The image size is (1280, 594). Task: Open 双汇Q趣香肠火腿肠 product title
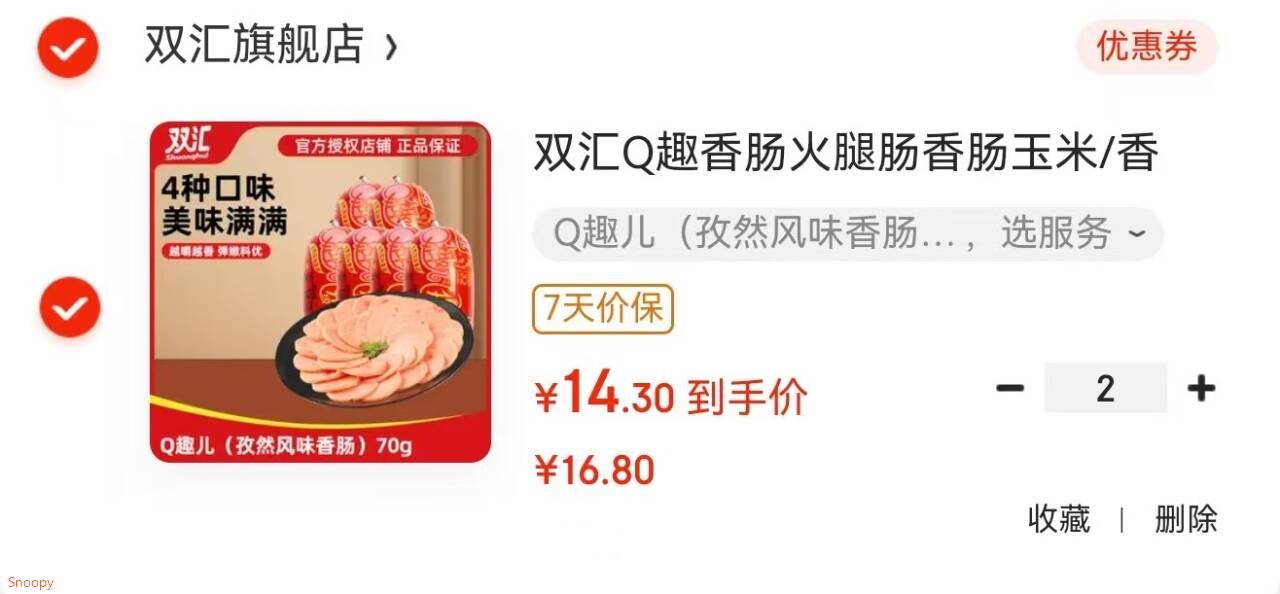[845, 154]
